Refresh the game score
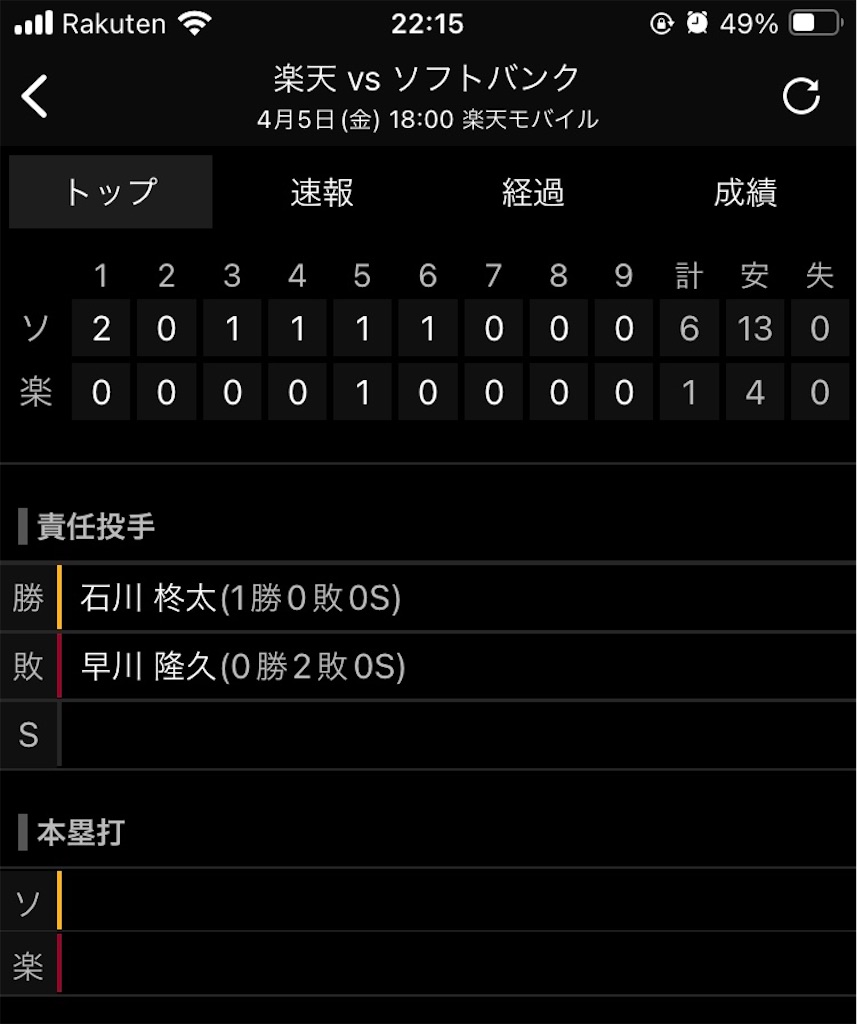Screen dimensions: 857x1024 pos(801,97)
